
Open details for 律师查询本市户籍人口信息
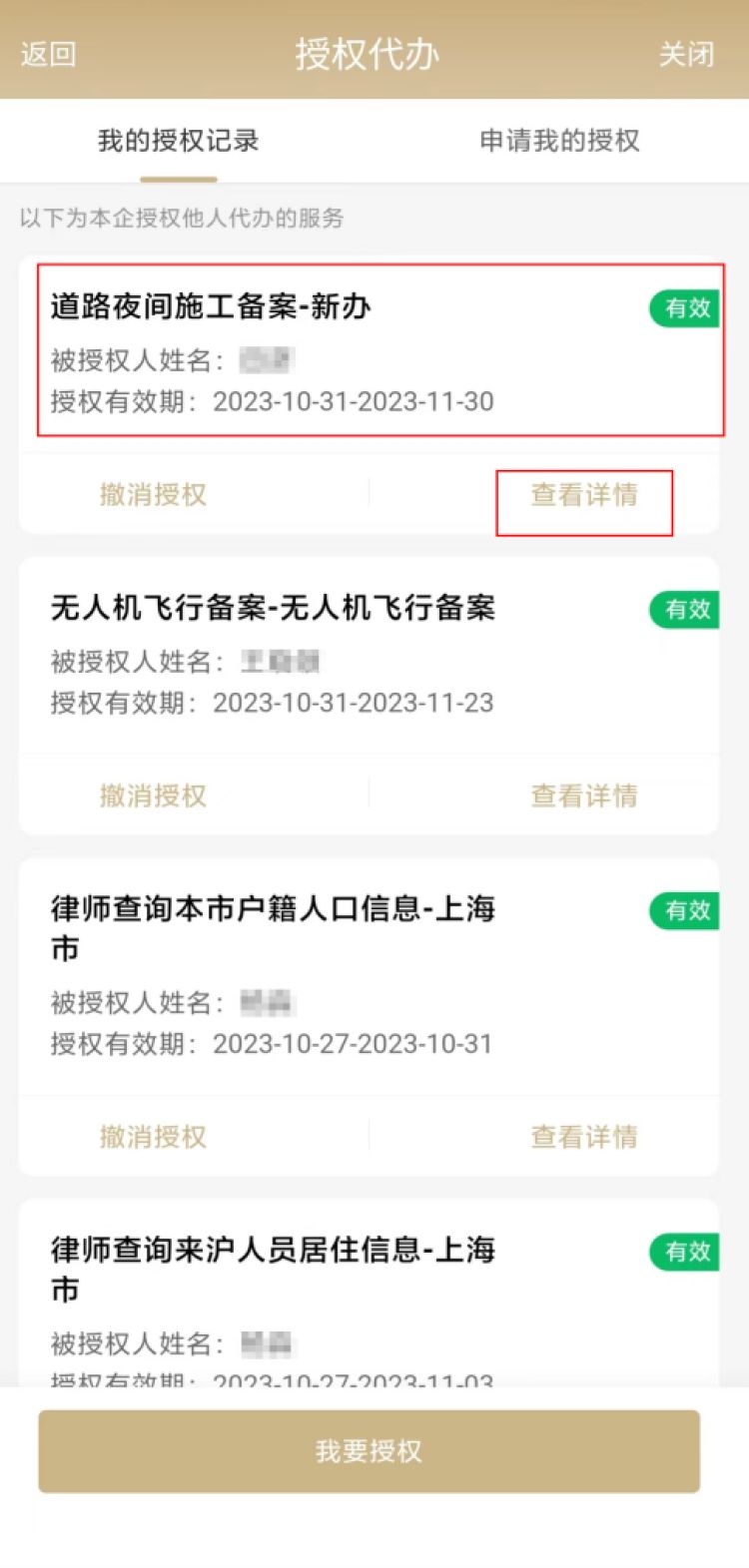pos(584,1137)
